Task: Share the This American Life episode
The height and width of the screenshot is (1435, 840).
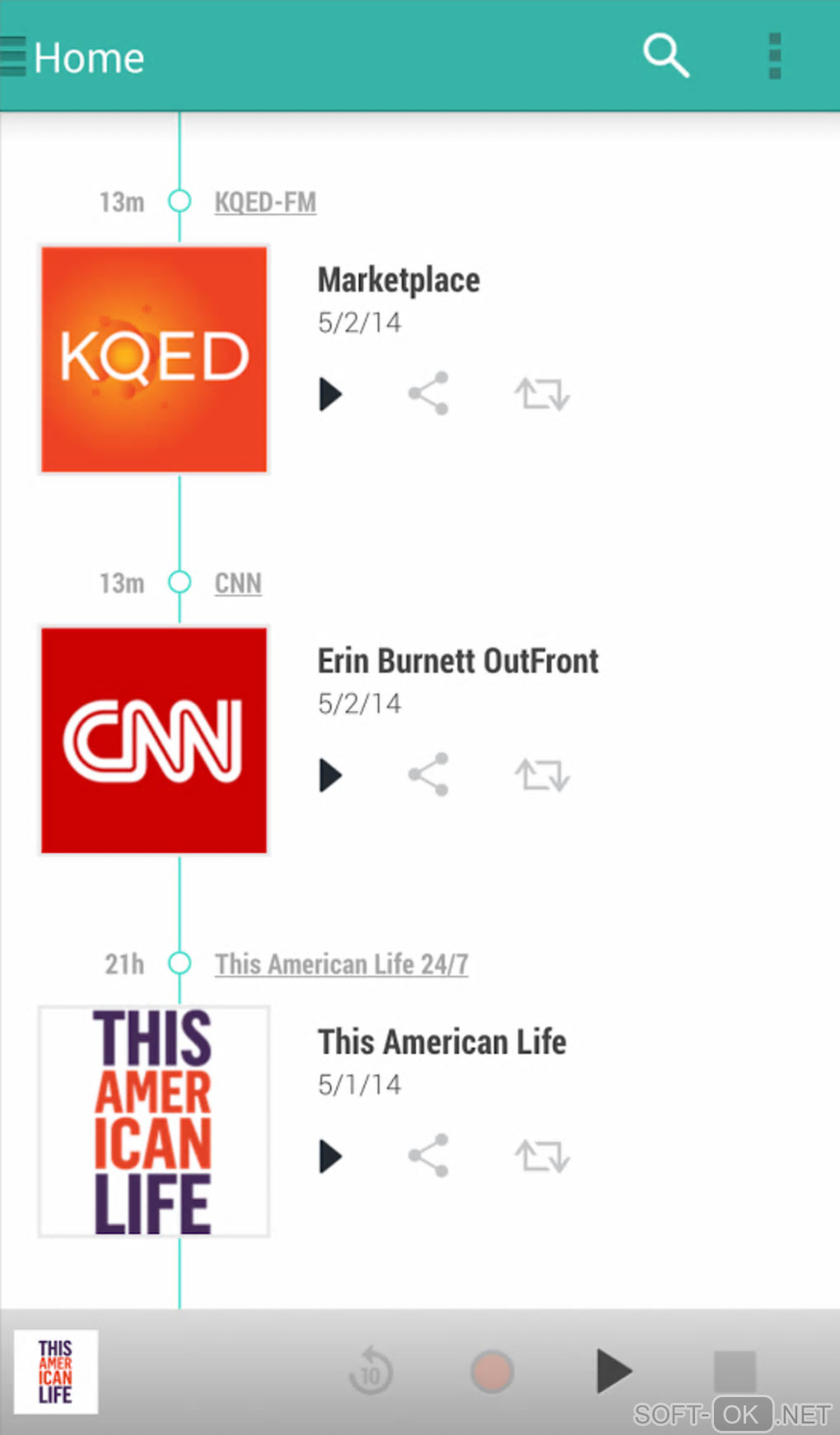Action: [428, 1157]
